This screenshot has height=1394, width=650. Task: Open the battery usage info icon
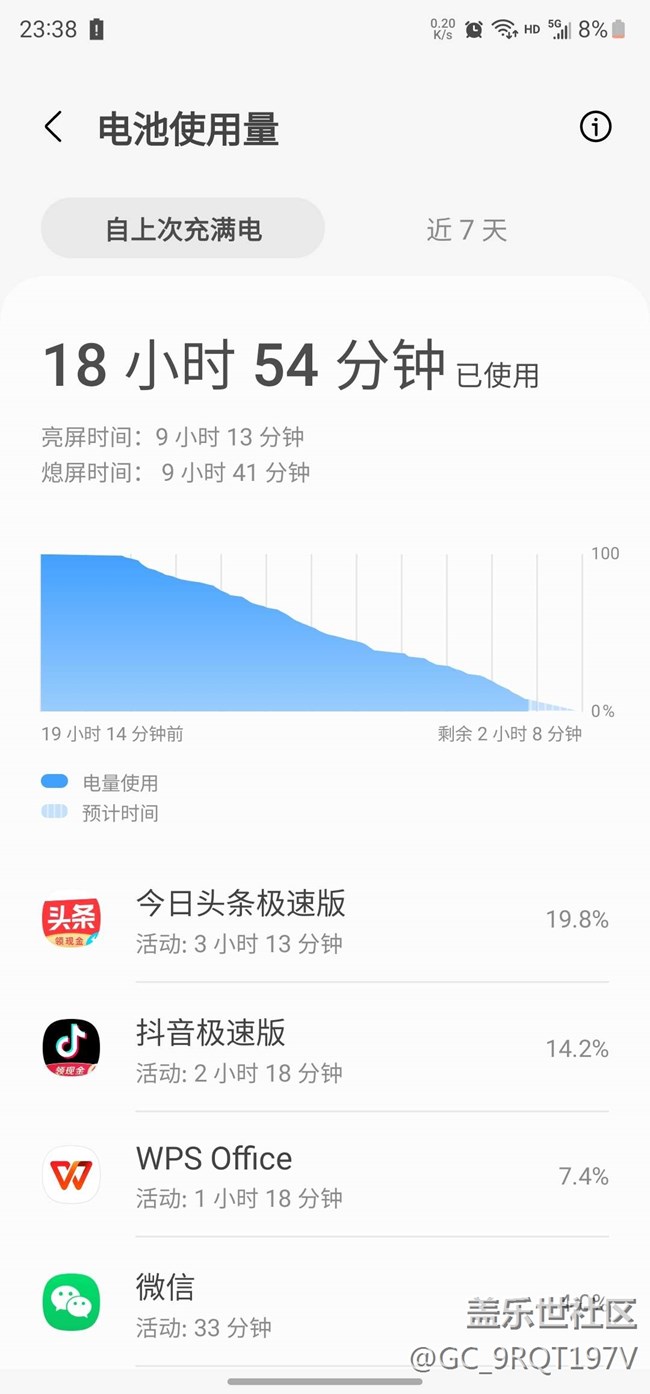595,127
